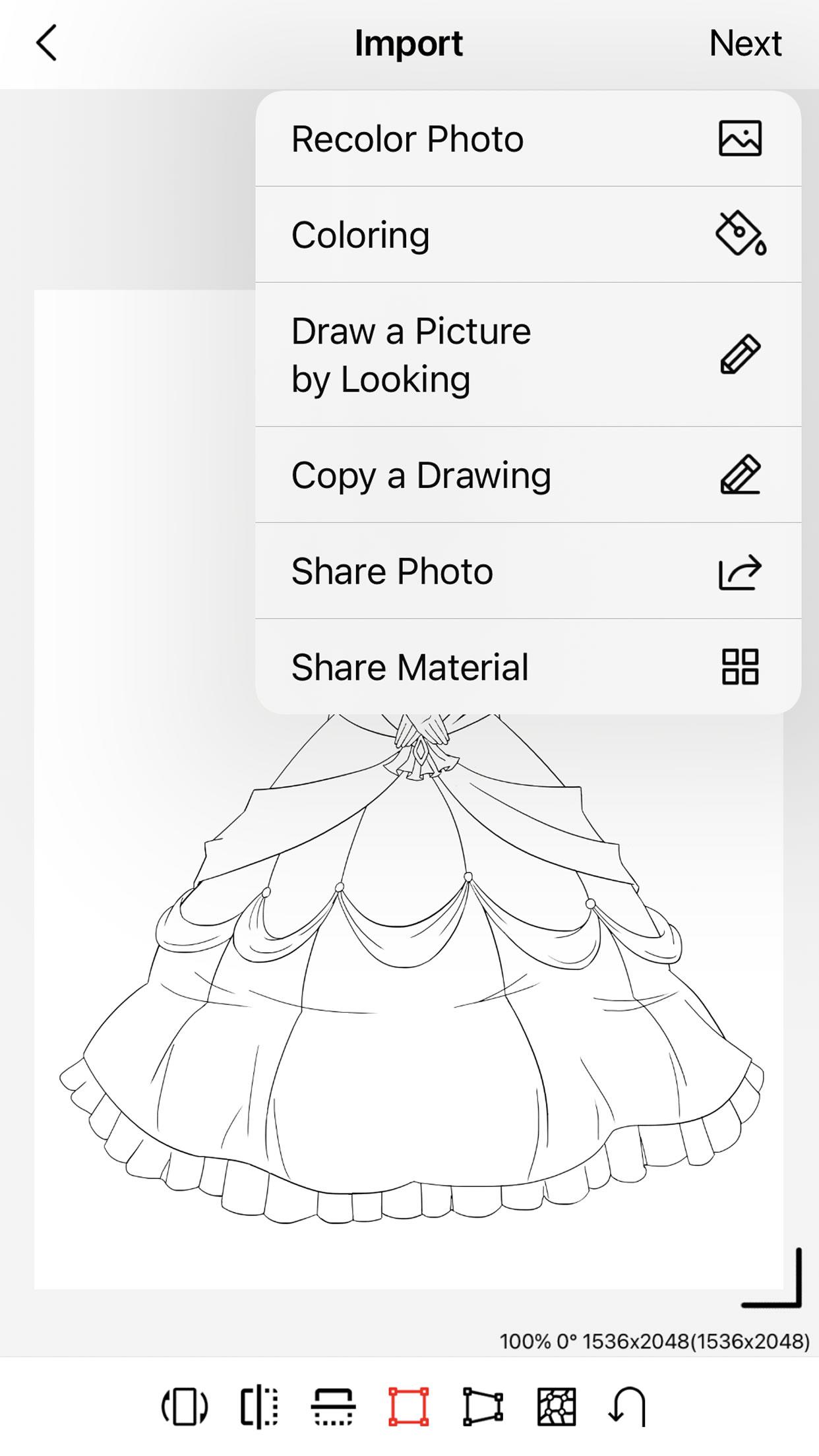
Task: Go back using the top-left arrow
Action: (46, 44)
